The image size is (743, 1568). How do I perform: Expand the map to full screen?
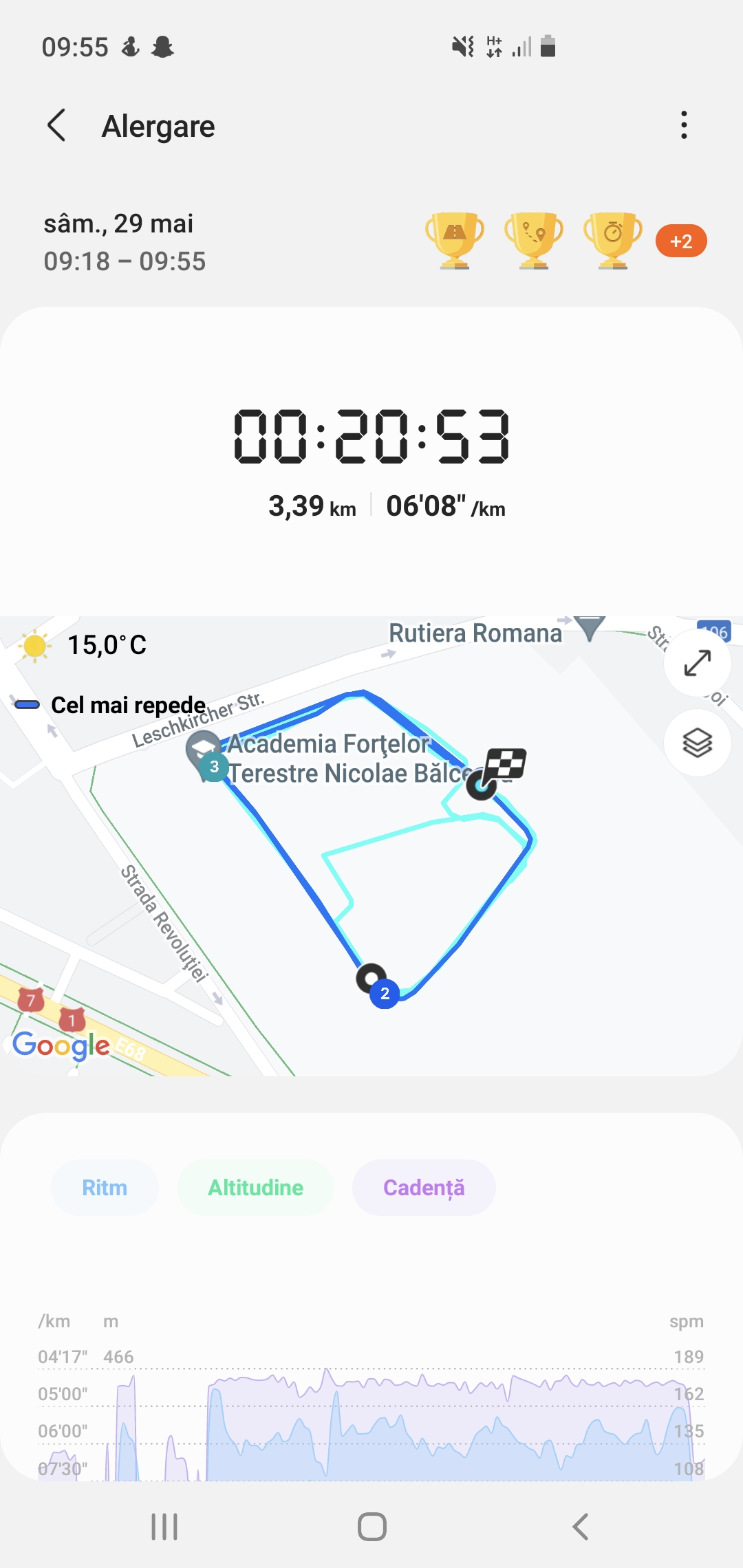pyautogui.click(x=697, y=663)
